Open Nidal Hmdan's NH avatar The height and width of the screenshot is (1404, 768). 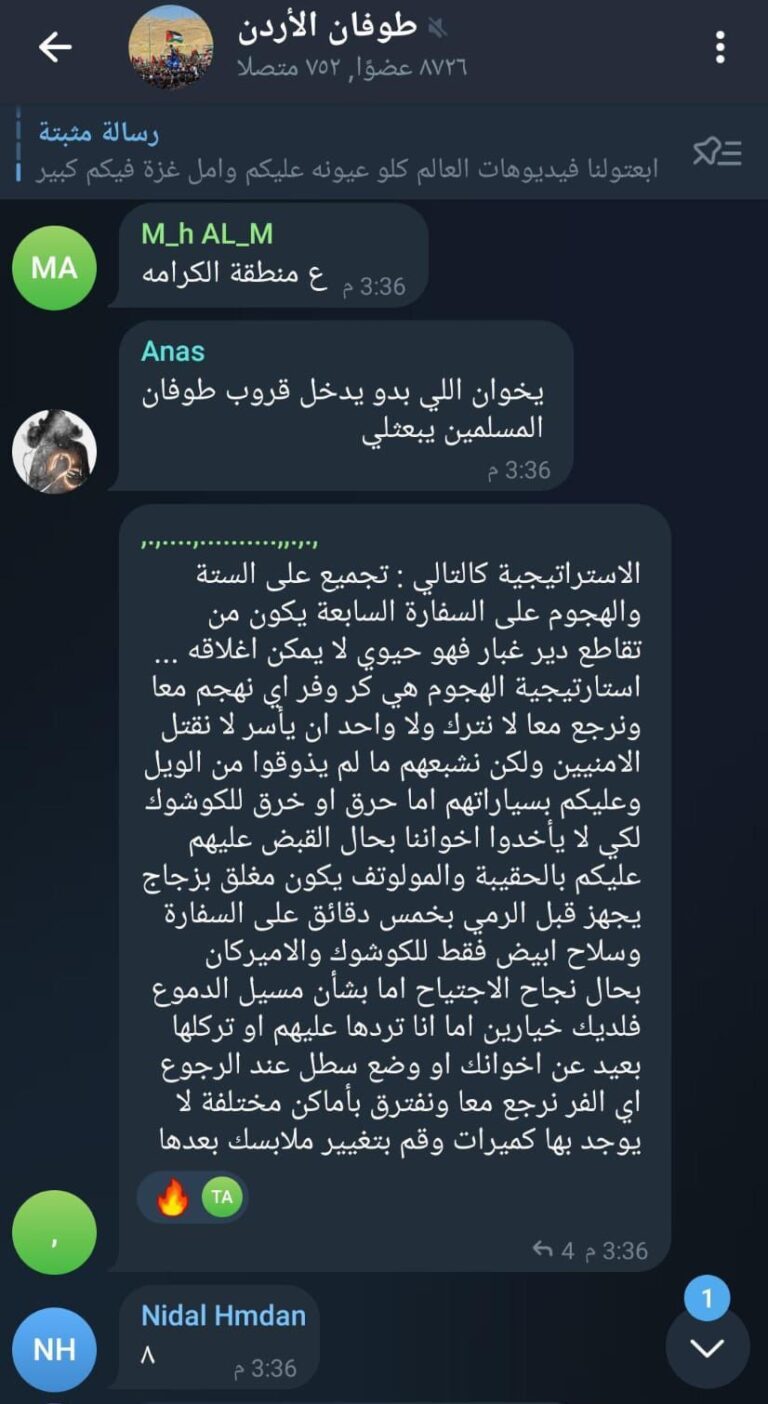(x=54, y=1349)
